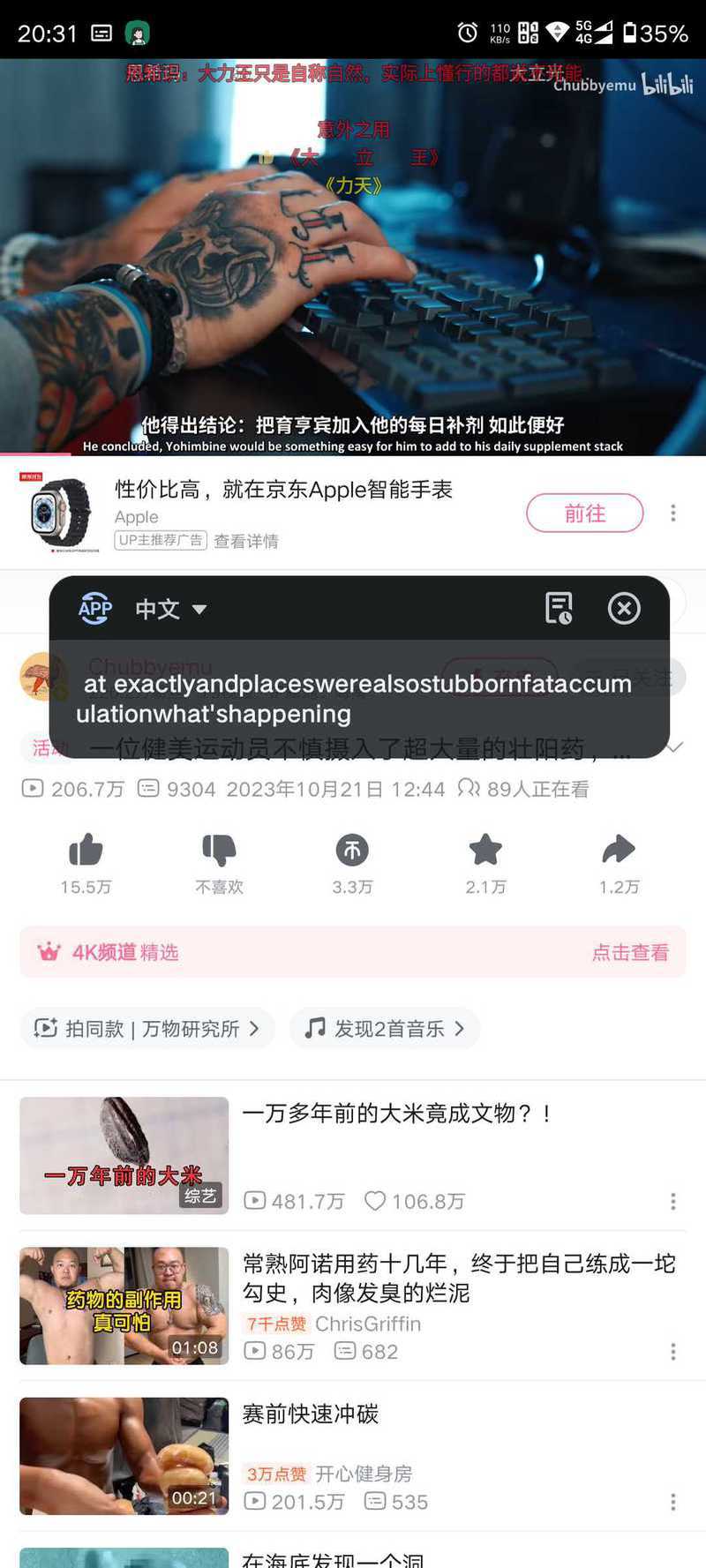
Task: Open the 拍同款 | 万物研究所 chip
Action: point(147,1029)
